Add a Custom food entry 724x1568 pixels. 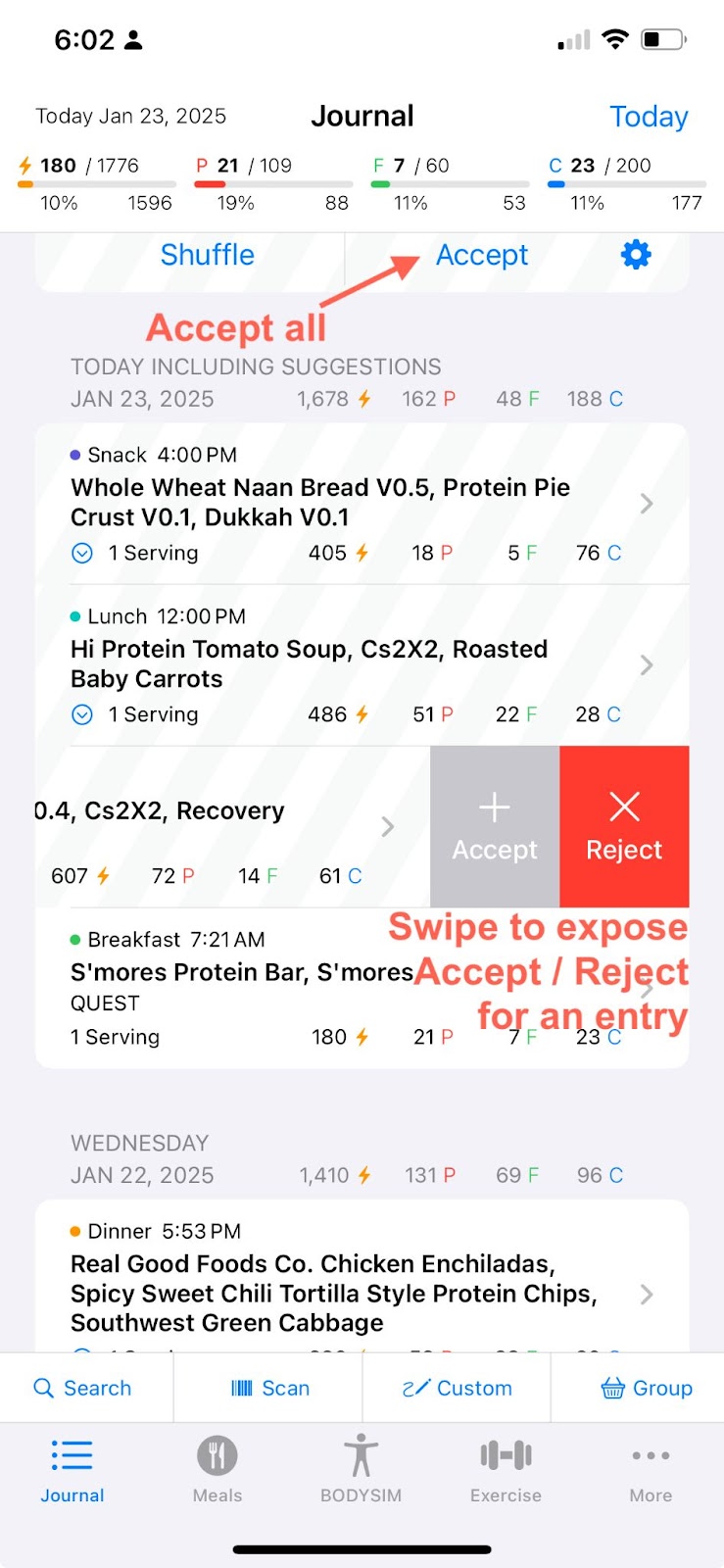(457, 1388)
